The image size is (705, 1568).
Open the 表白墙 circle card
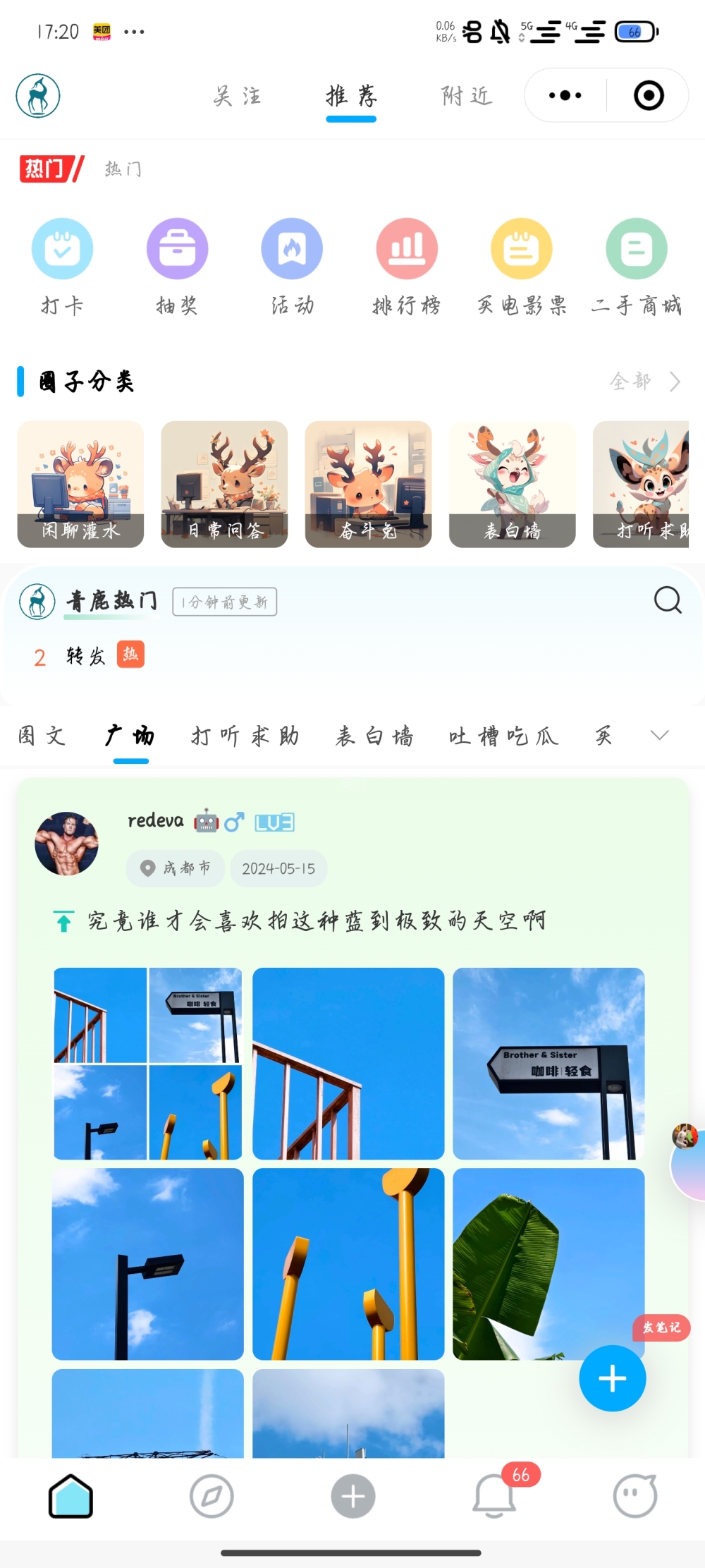click(x=512, y=485)
